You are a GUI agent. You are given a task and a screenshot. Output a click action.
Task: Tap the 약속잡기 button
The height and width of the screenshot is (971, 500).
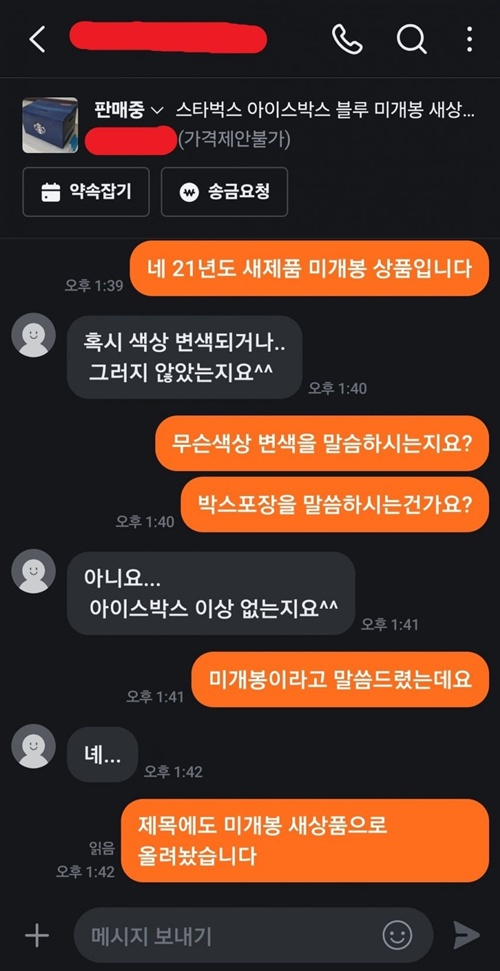(86, 192)
